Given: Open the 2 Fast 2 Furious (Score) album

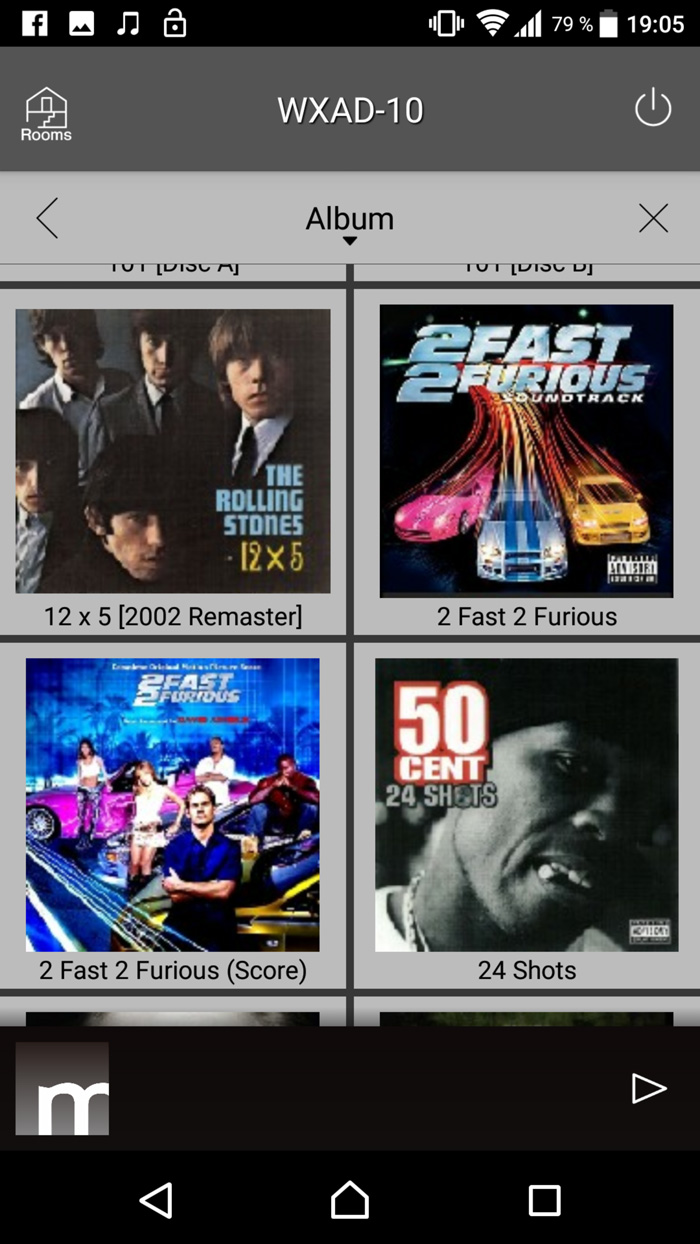Looking at the screenshot, I should 173,815.
